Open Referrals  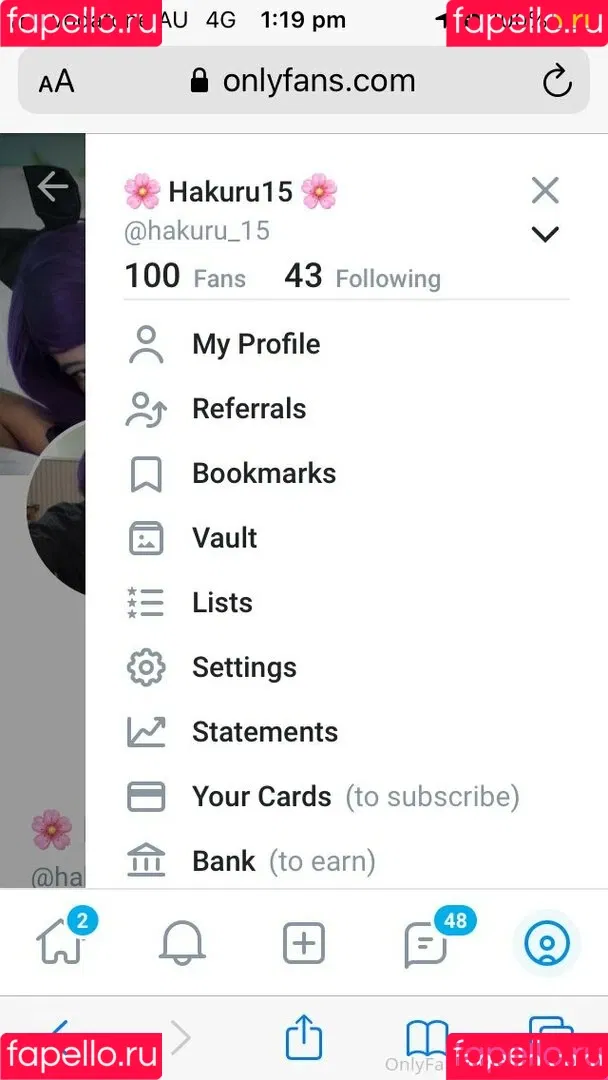248,409
